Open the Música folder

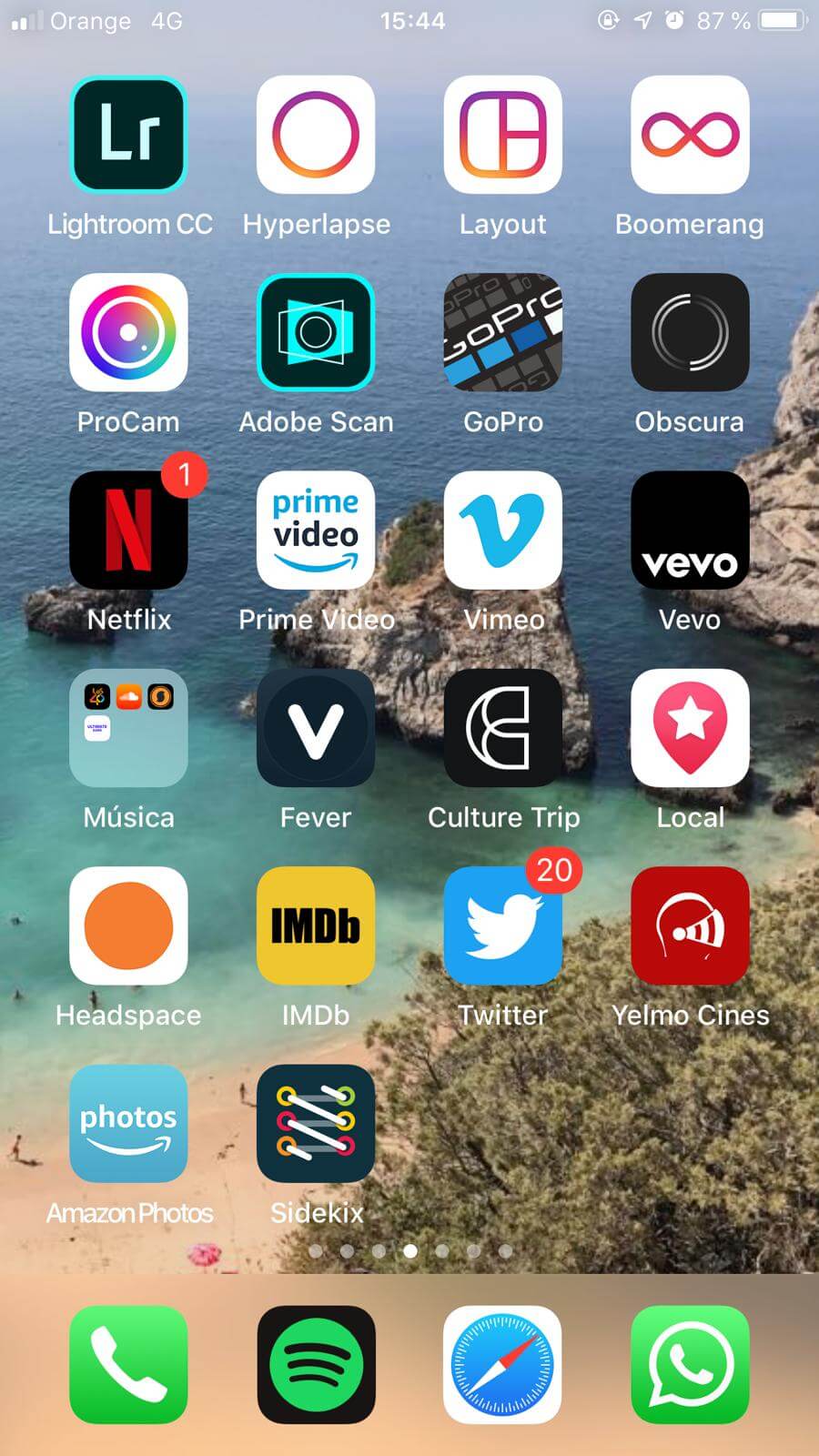point(128,728)
